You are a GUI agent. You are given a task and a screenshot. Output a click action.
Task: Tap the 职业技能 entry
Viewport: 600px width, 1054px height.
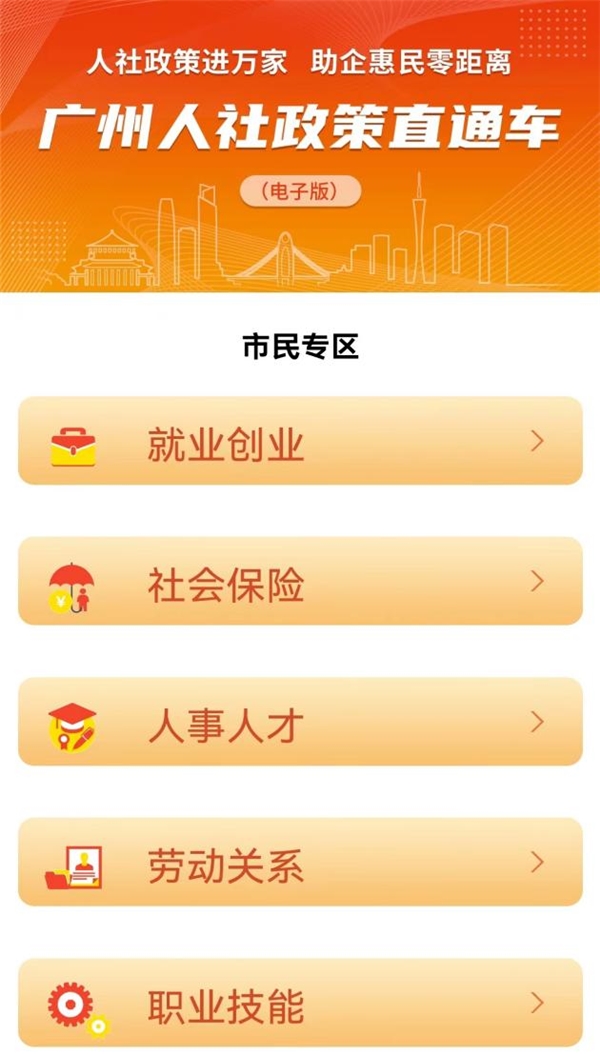click(300, 1002)
